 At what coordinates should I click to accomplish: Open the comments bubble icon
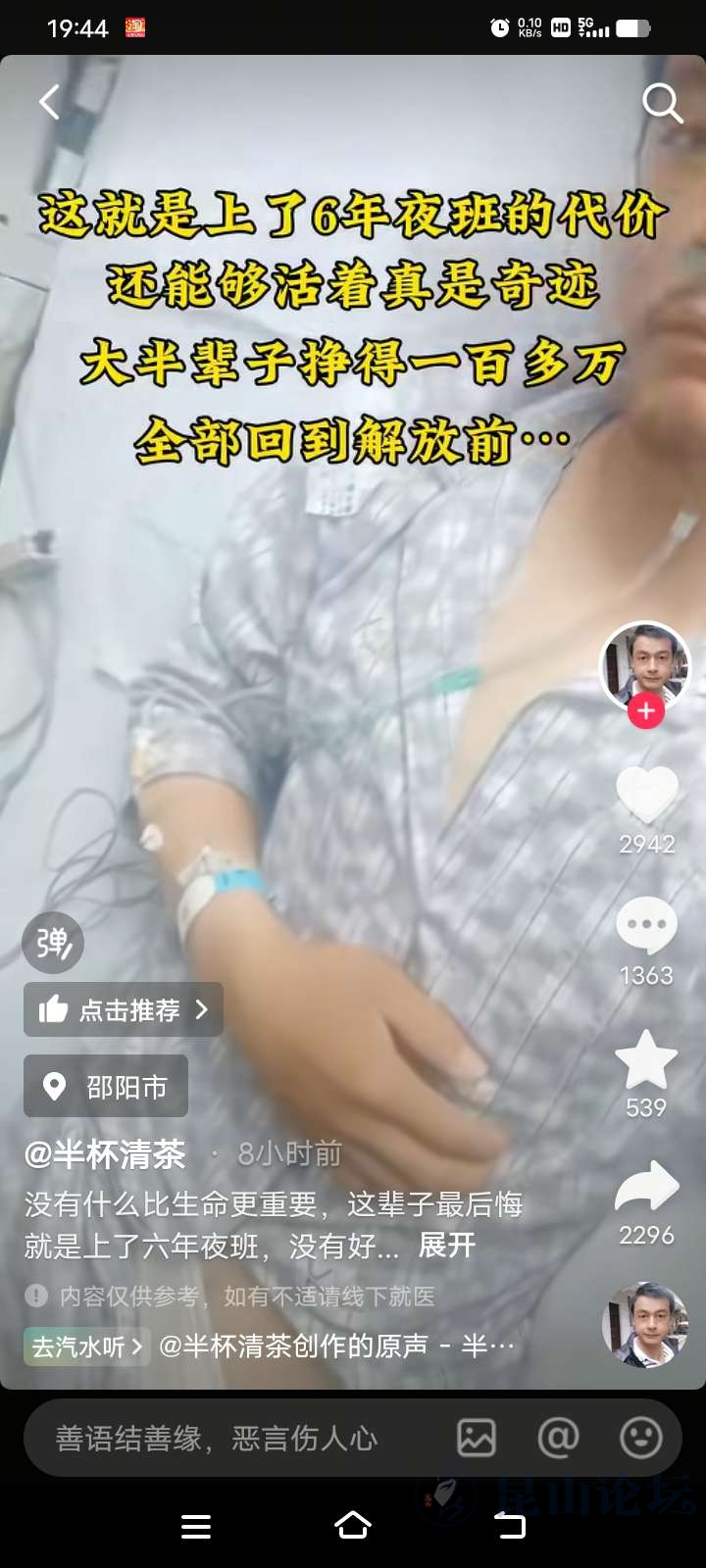(x=646, y=926)
